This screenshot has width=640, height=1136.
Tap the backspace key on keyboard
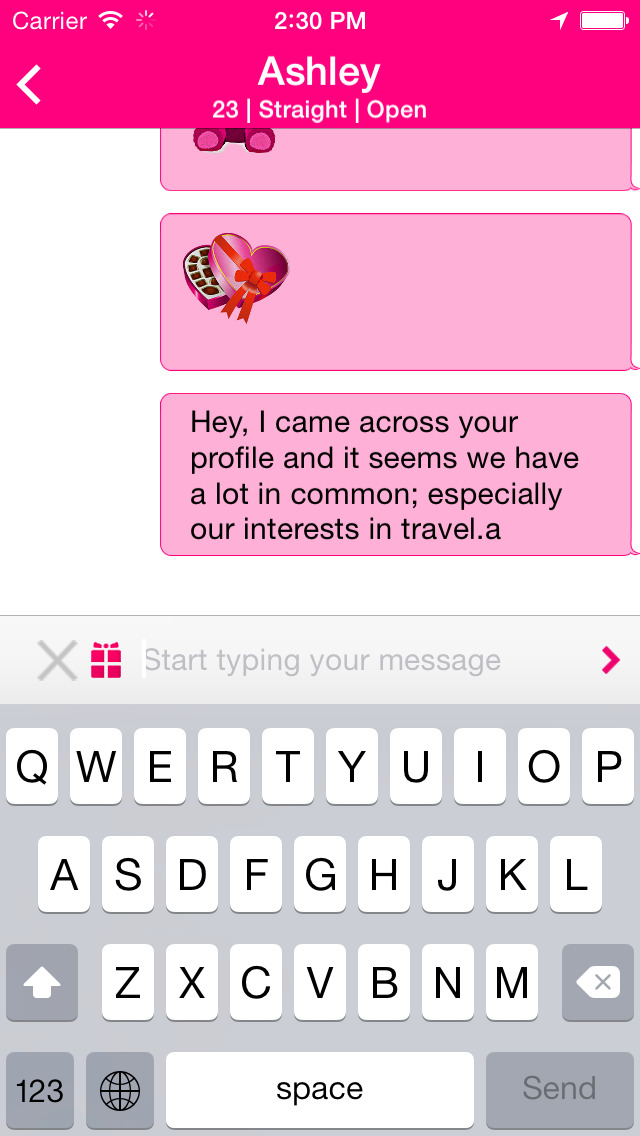click(597, 983)
